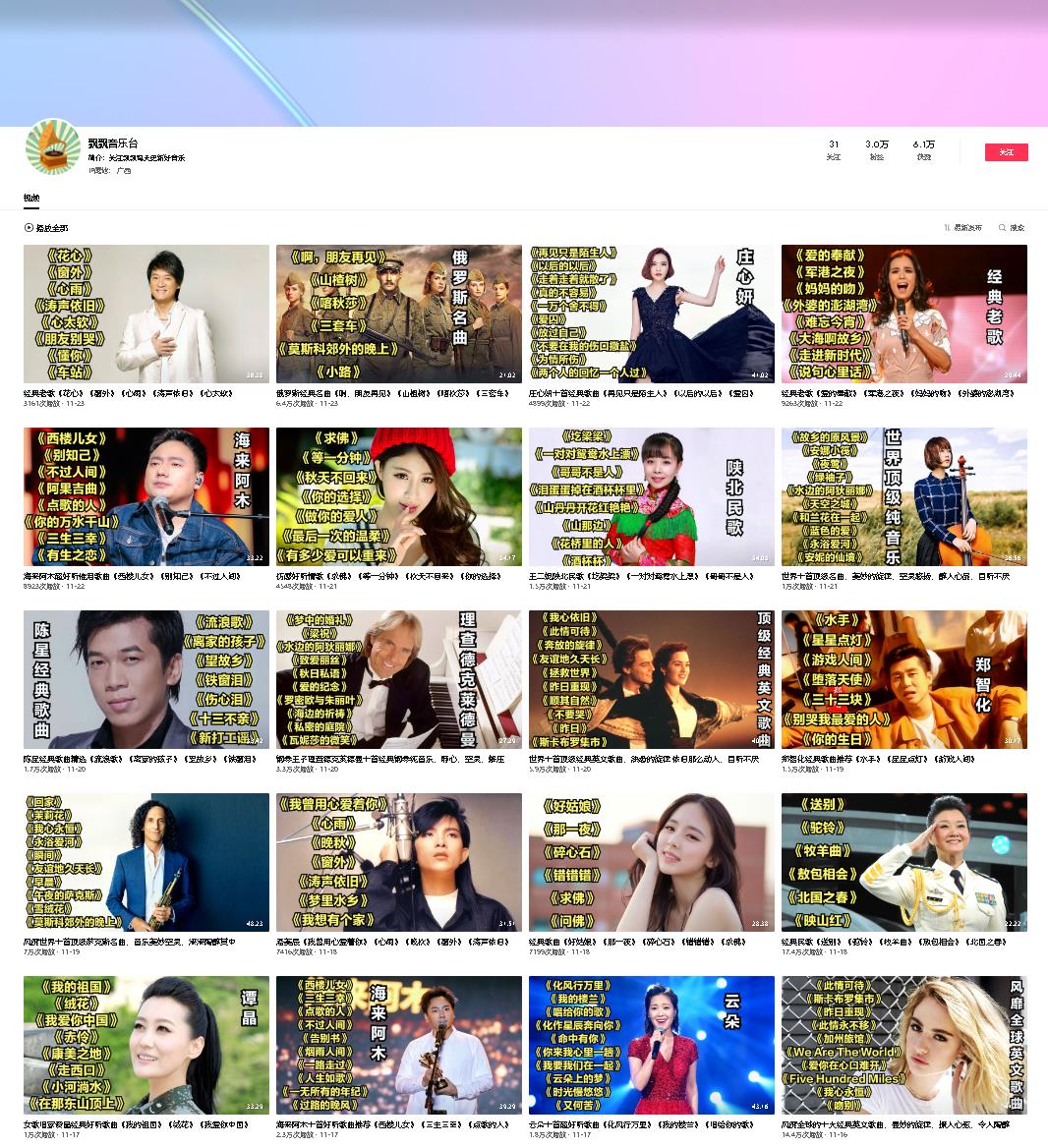Play the 《求佛》《等一分钟》 sad songs video
1048x1148 pixels.
pos(398,496)
